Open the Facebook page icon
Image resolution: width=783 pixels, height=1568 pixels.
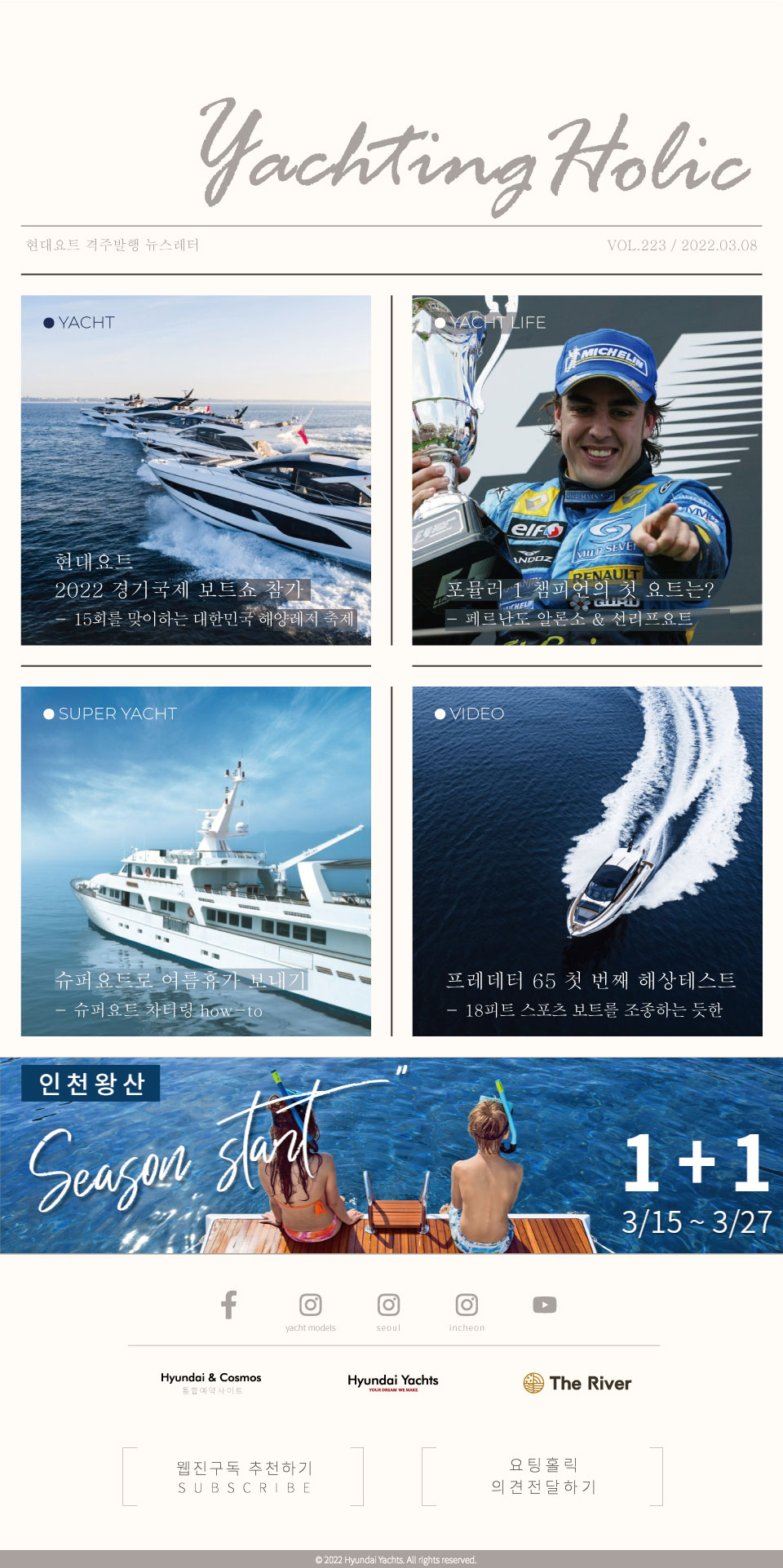(229, 1305)
